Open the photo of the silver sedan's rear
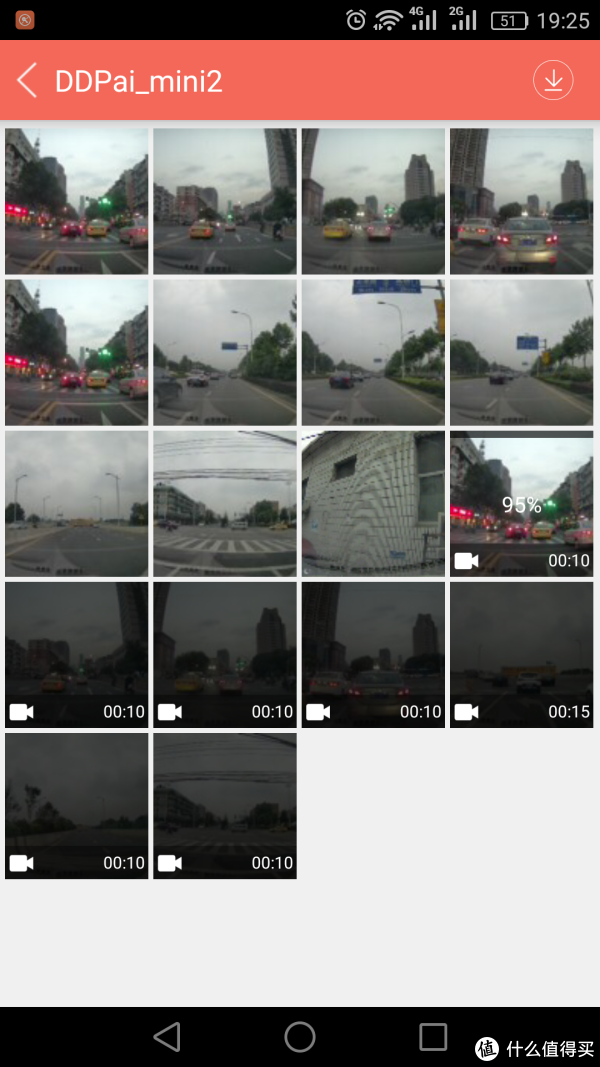 tap(521, 201)
